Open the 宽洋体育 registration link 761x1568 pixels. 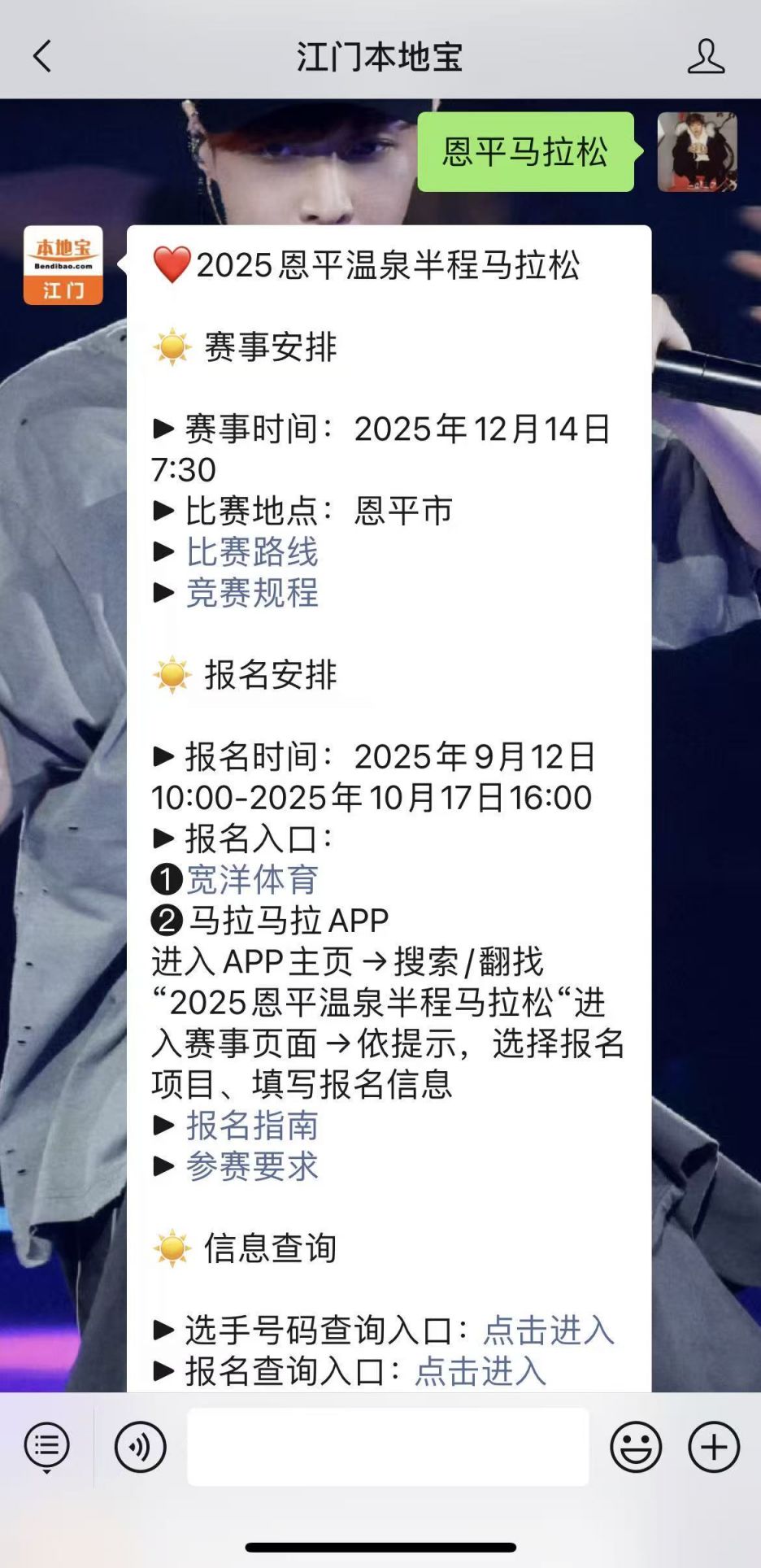[x=252, y=880]
